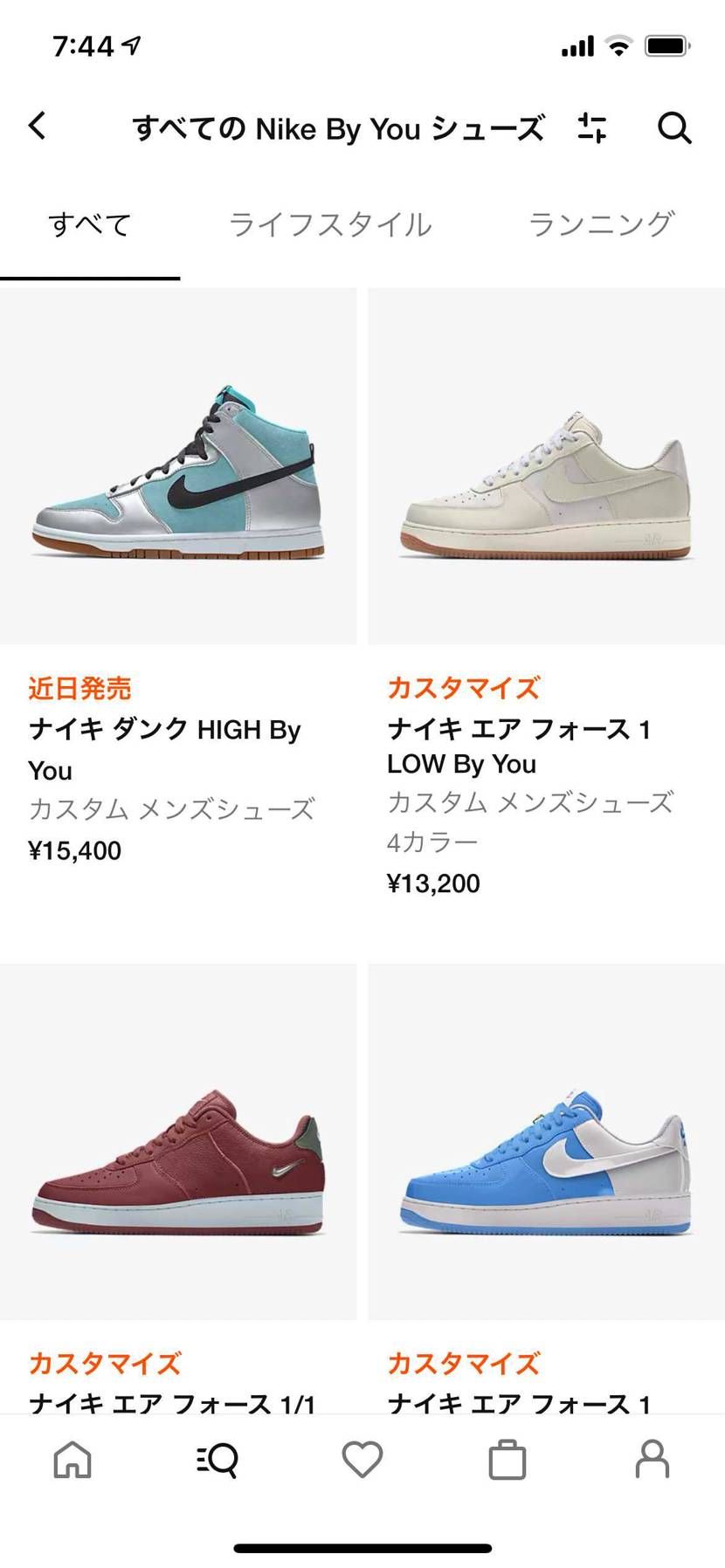Tap the Wi-Fi indicator in the status bar

coord(618,45)
